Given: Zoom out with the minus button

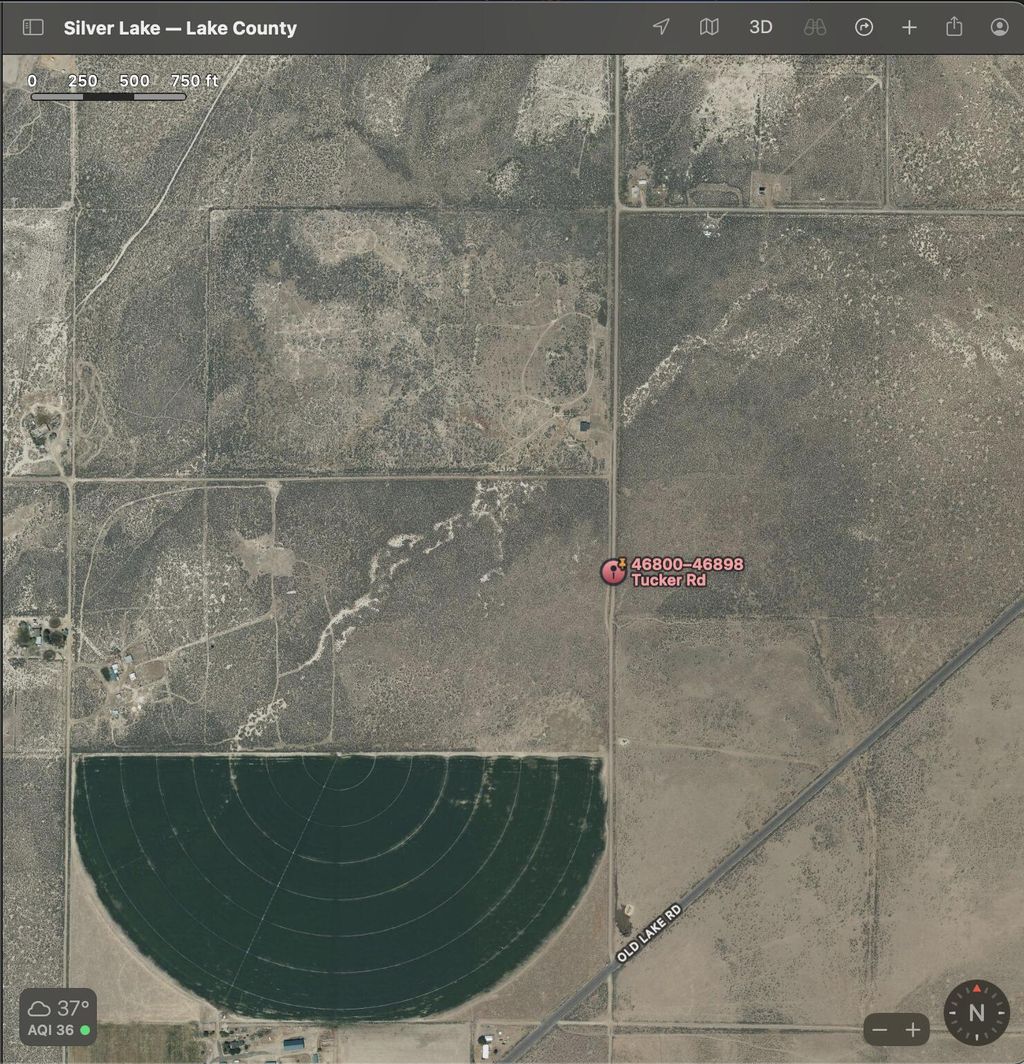Looking at the screenshot, I should pos(879,1029).
